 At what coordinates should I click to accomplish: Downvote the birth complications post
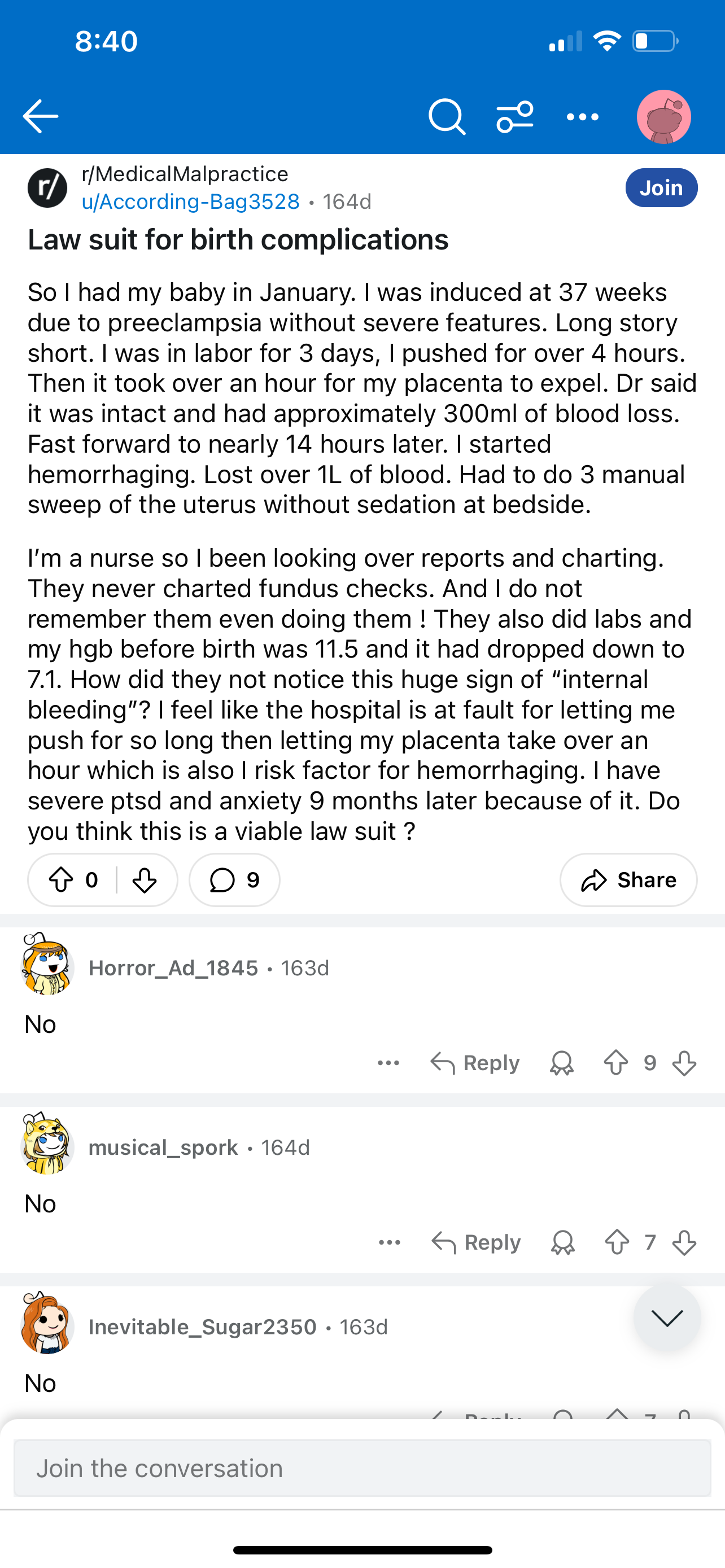point(145,879)
